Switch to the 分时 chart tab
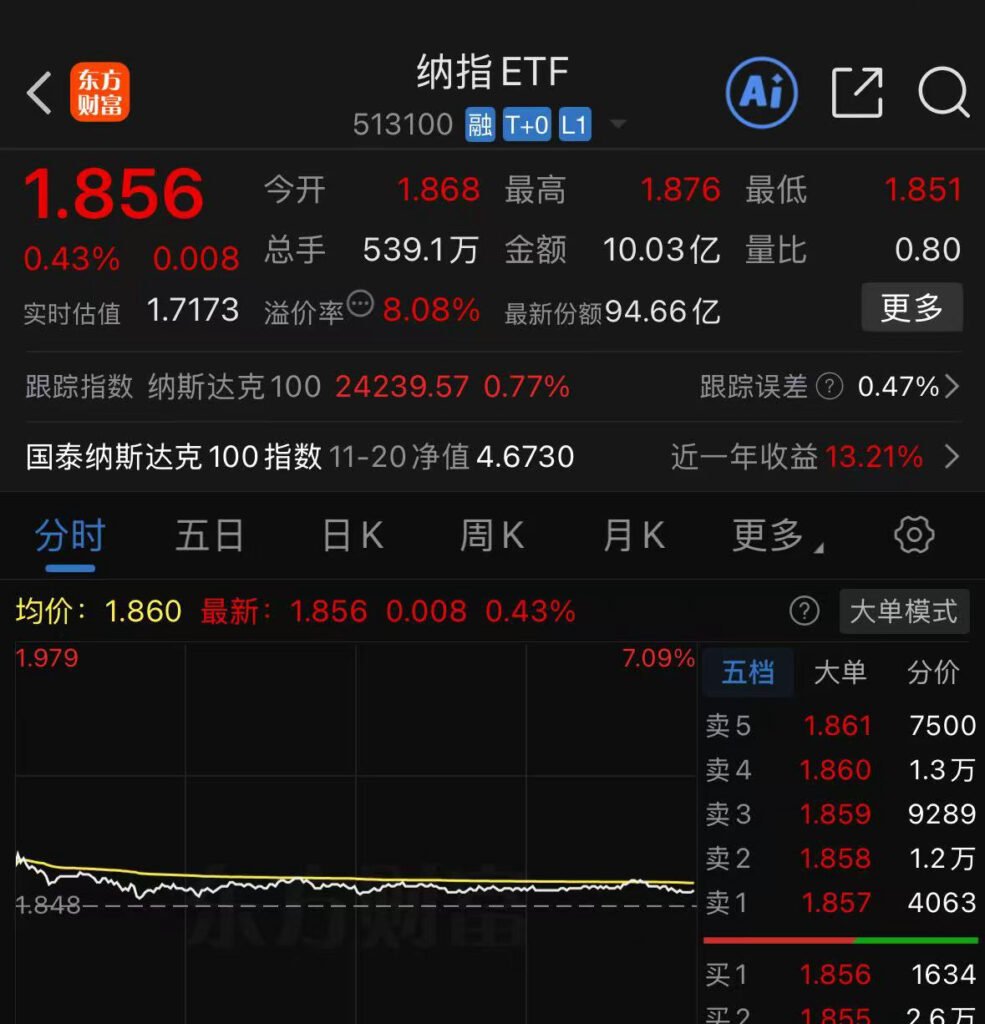The height and width of the screenshot is (1024, 985). pyautogui.click(x=70, y=537)
